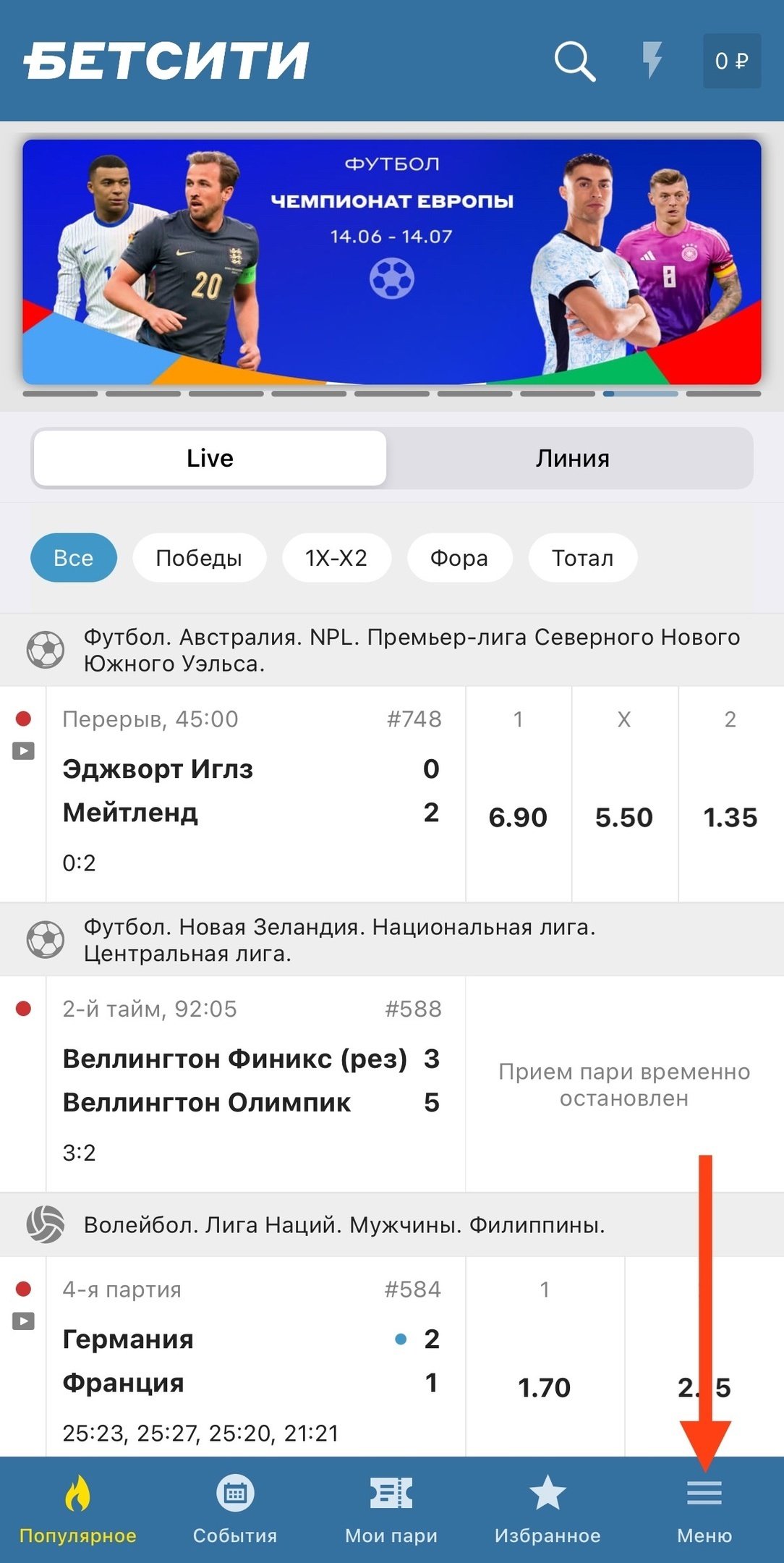Viewport: 784px width, 1563px height.
Task: Open the search magnifier
Action: pos(574,61)
